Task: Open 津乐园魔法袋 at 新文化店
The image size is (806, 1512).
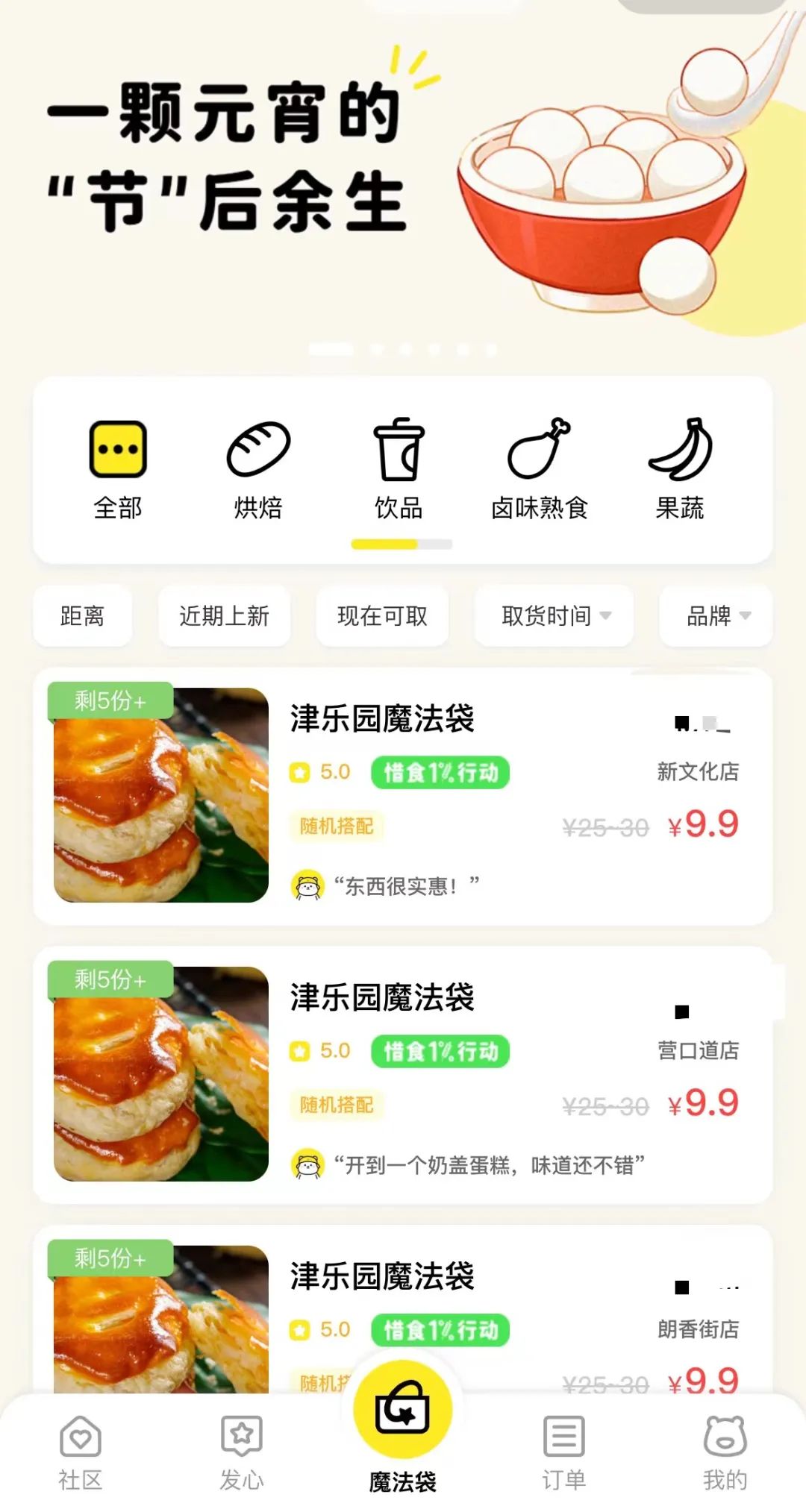Action: [403, 796]
